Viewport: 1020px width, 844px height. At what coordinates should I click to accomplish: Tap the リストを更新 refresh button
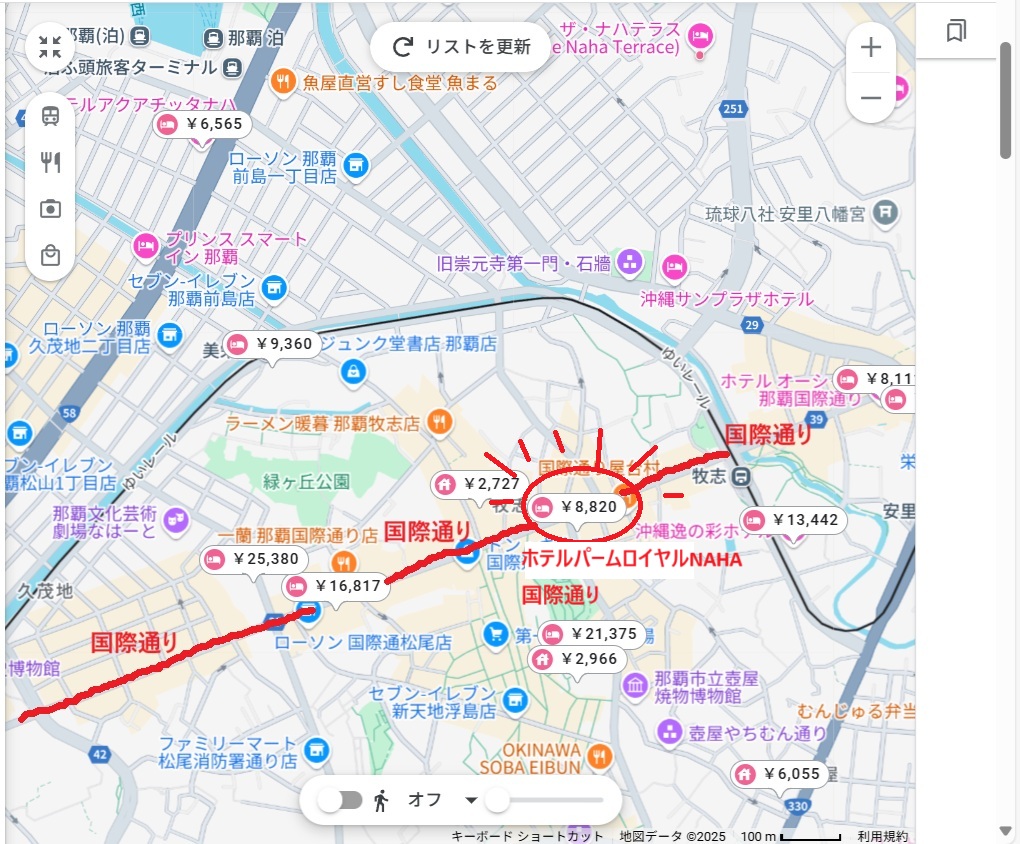pyautogui.click(x=461, y=46)
